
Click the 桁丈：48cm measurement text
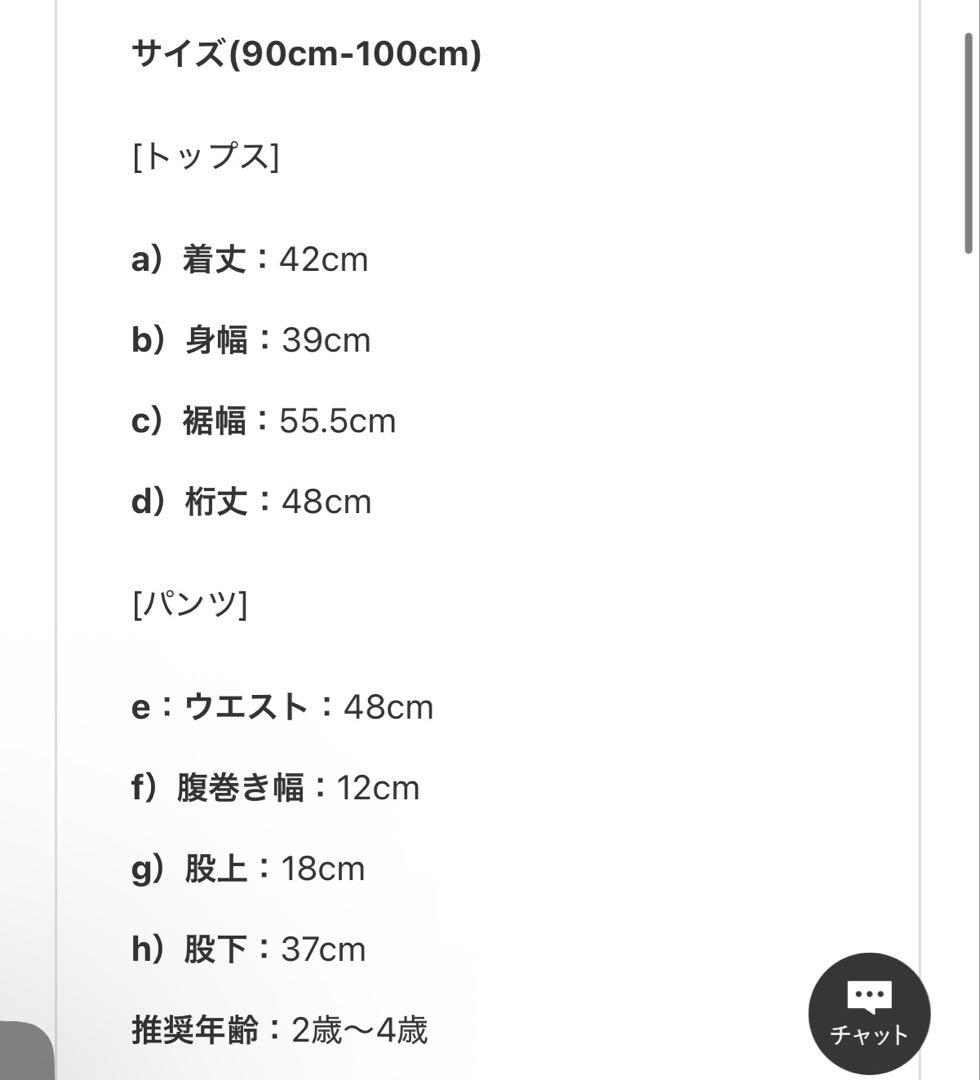click(250, 500)
